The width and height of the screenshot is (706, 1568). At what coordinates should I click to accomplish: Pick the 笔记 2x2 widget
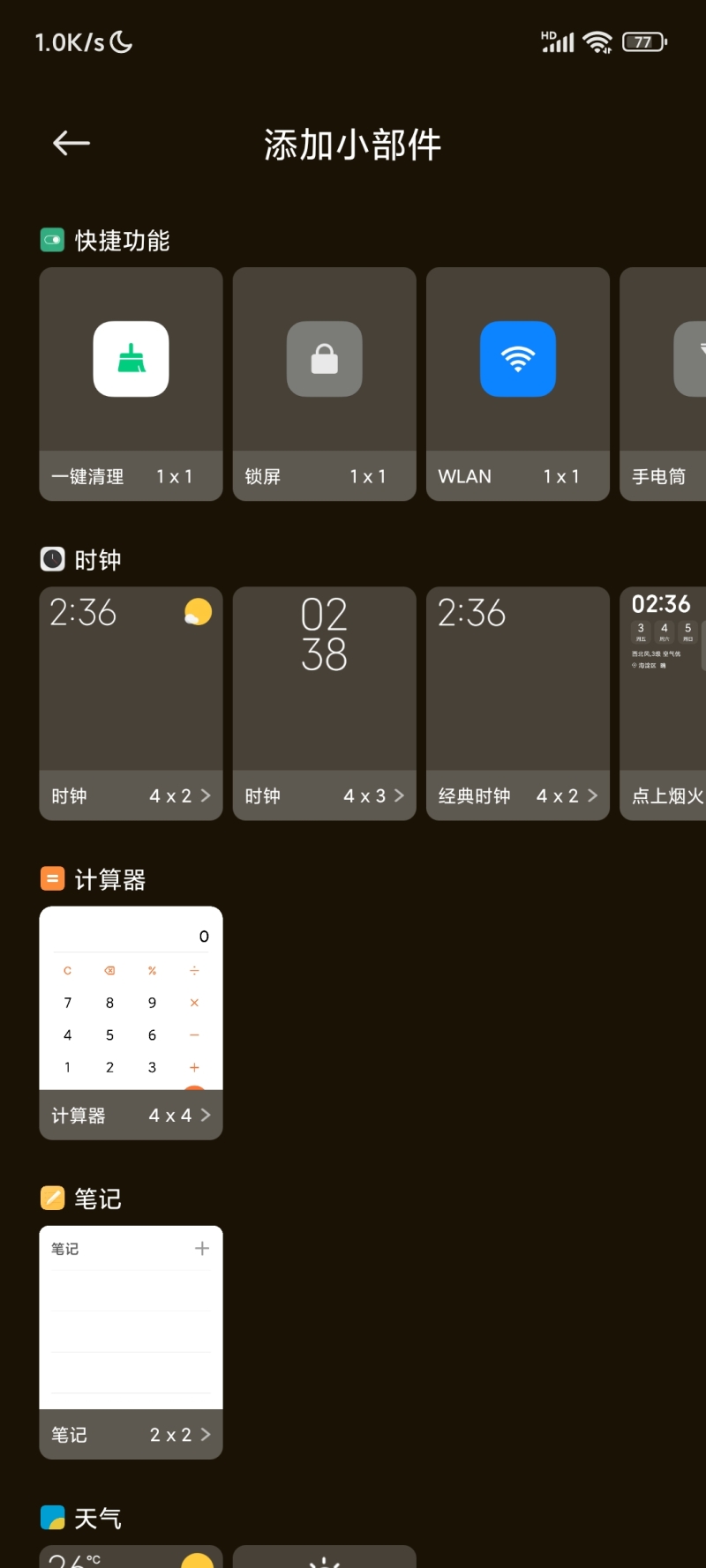[131, 1342]
